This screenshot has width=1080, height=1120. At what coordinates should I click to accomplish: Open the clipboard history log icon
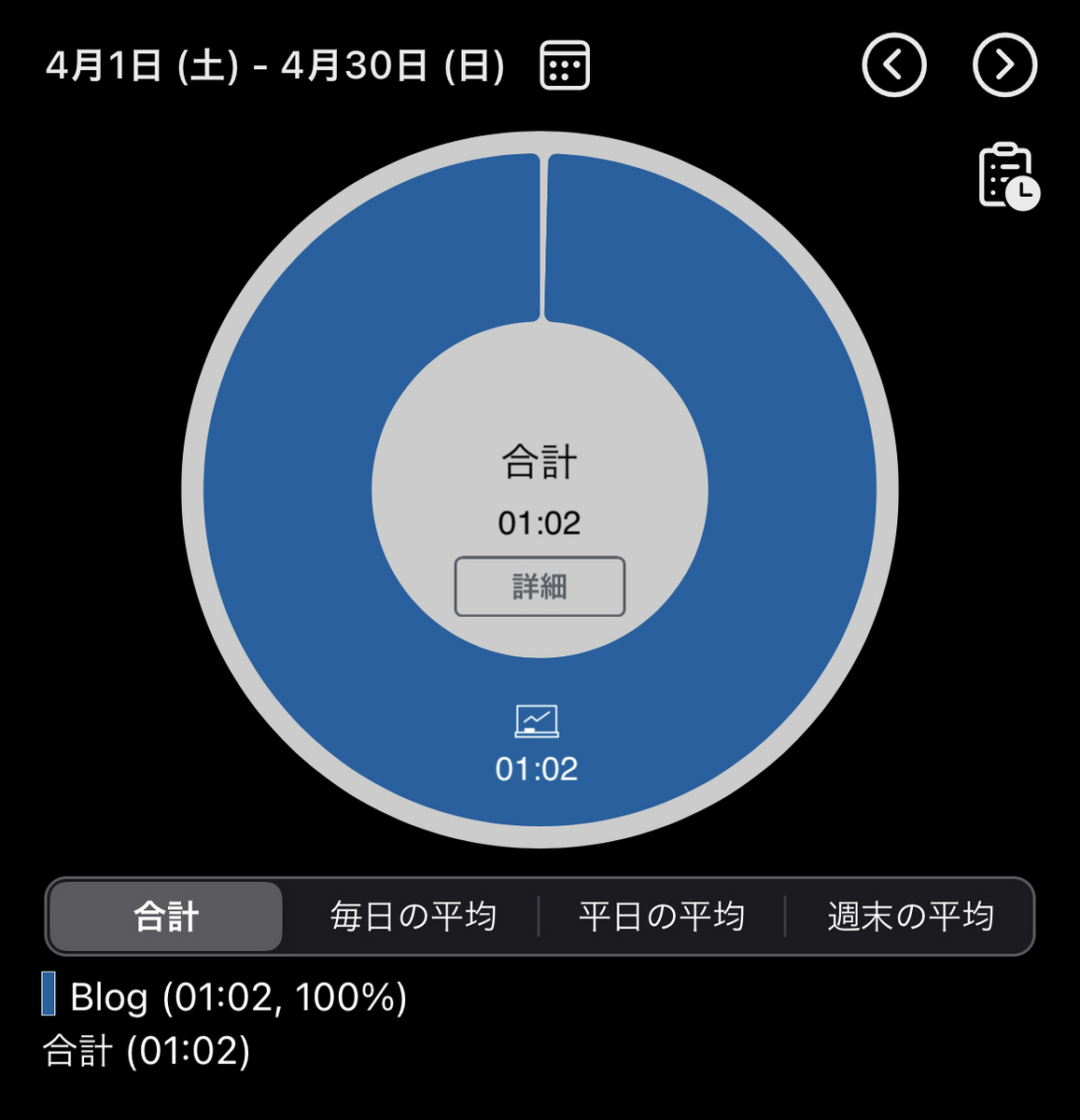[x=1009, y=175]
